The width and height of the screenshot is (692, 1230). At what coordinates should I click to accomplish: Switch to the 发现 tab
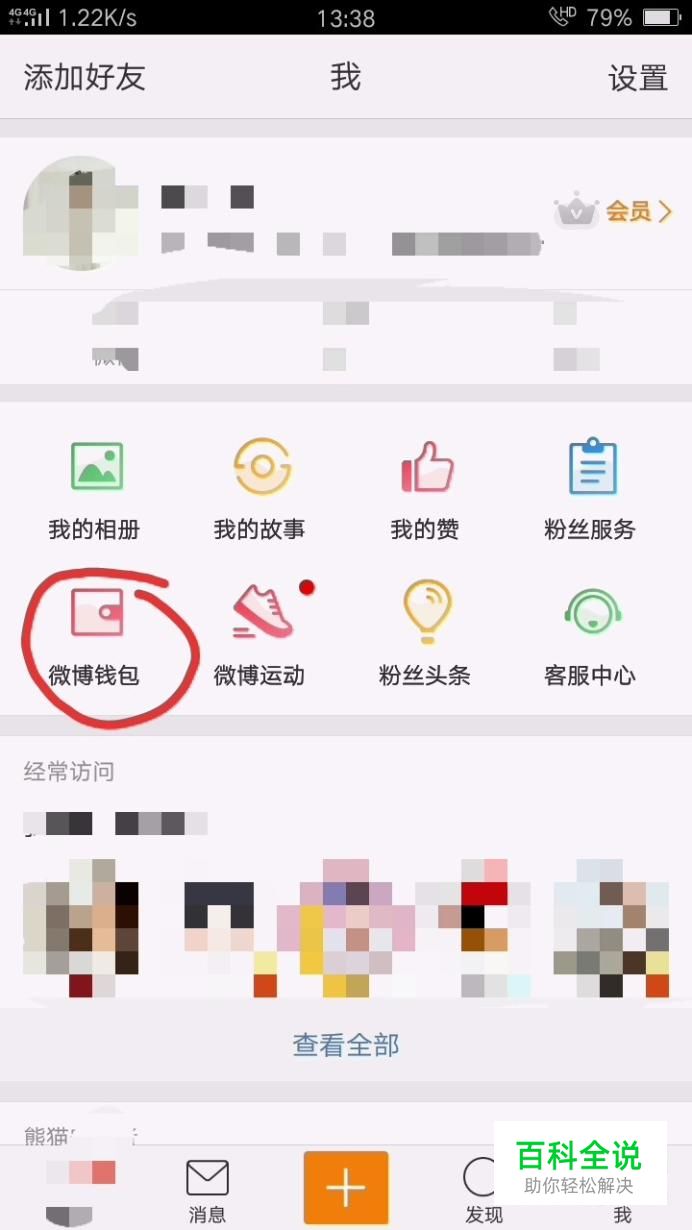tap(484, 1191)
